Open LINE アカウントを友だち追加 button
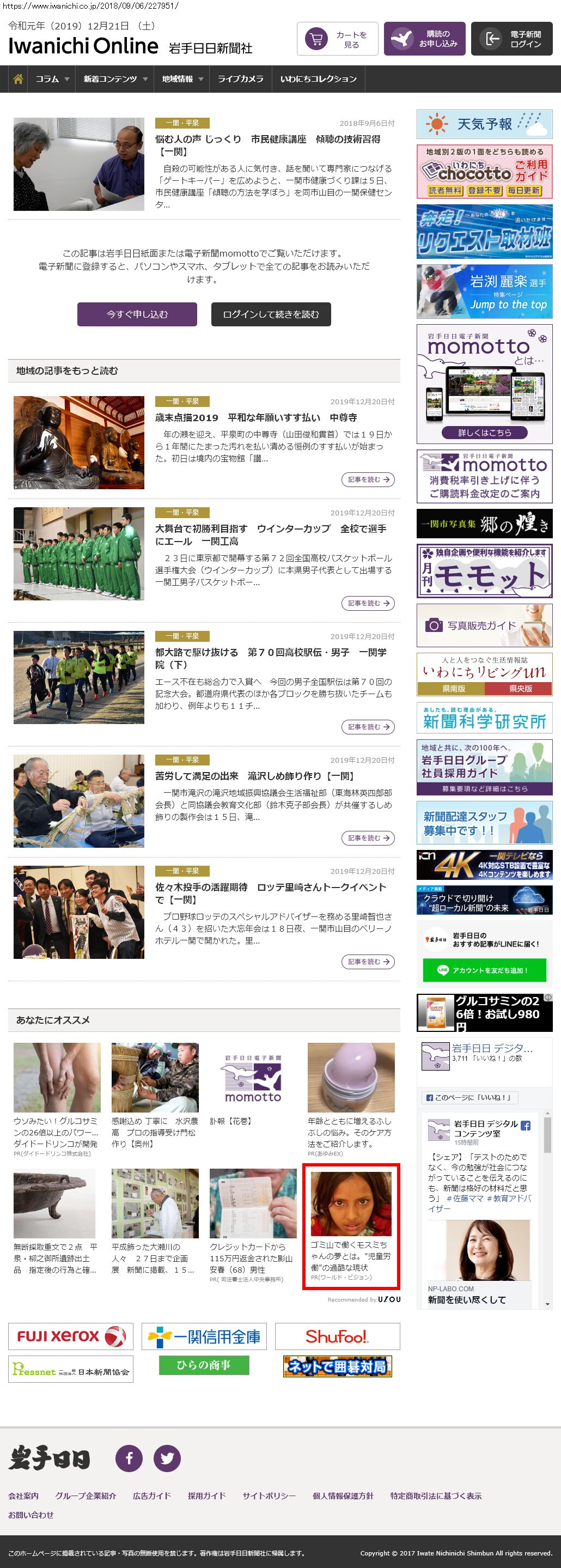The image size is (561, 1568). (484, 970)
